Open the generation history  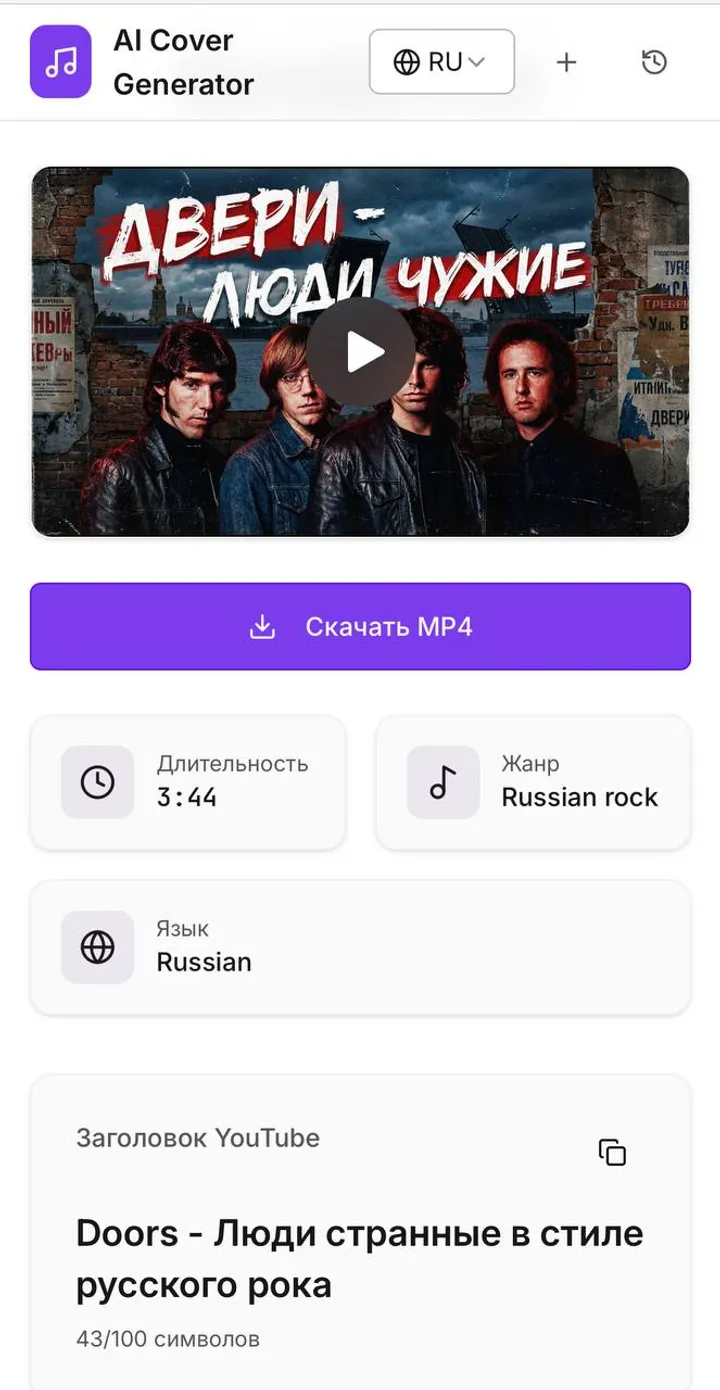pyautogui.click(x=653, y=62)
